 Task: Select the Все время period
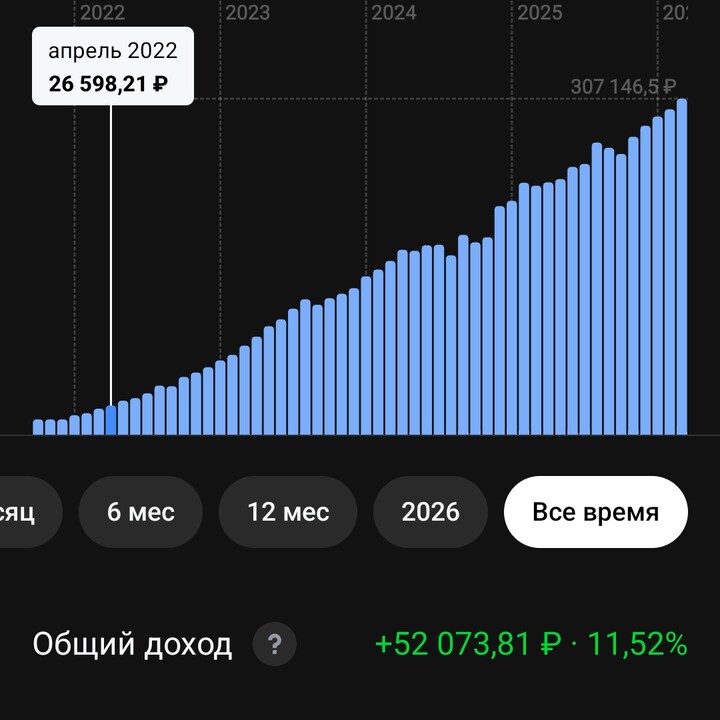pos(595,512)
